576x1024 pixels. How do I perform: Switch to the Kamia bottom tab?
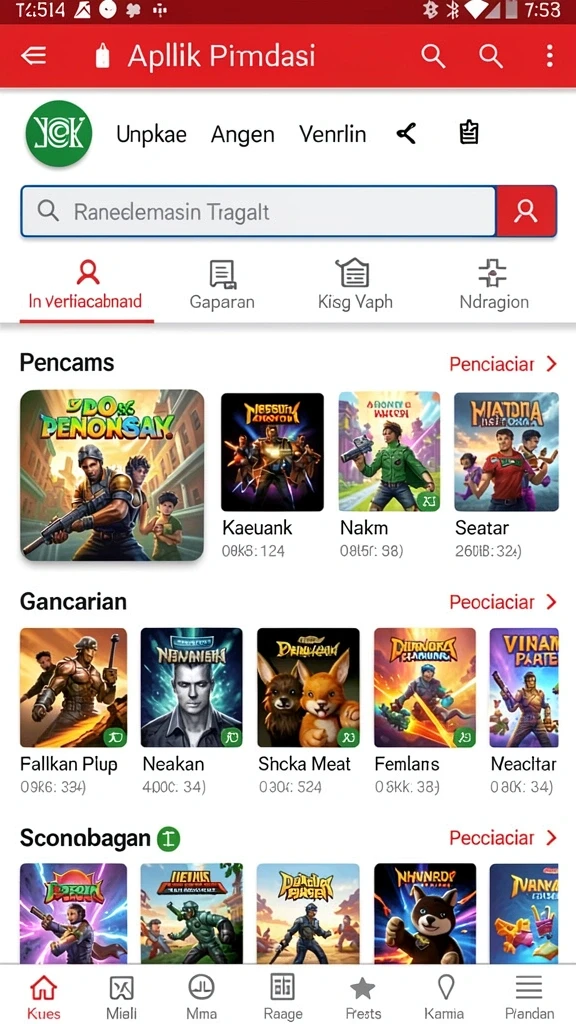coord(444,996)
